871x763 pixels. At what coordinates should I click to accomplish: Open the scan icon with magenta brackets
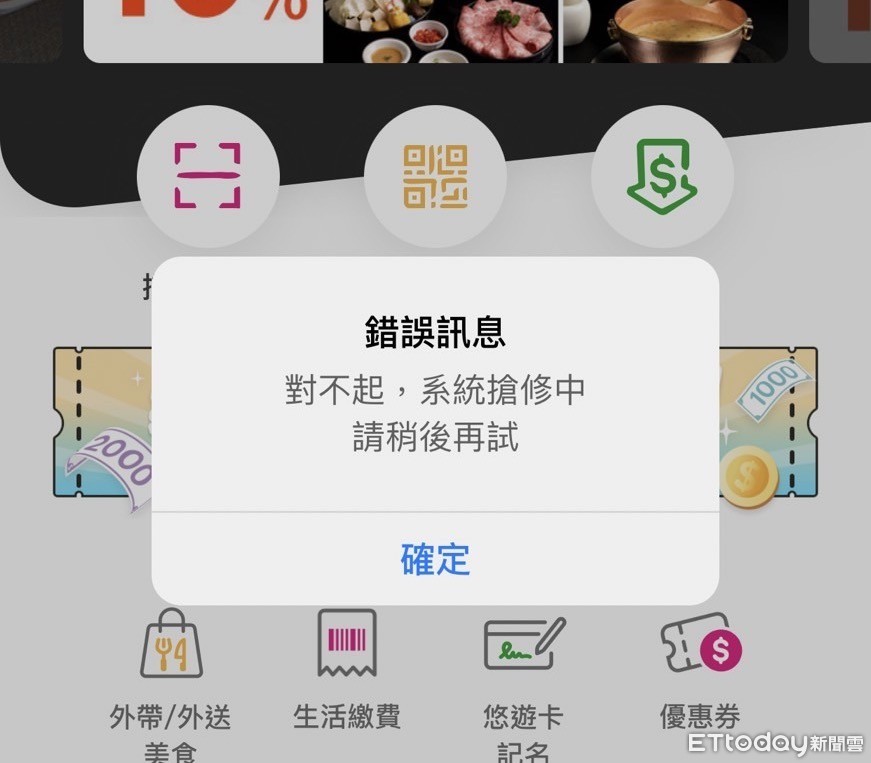(208, 176)
